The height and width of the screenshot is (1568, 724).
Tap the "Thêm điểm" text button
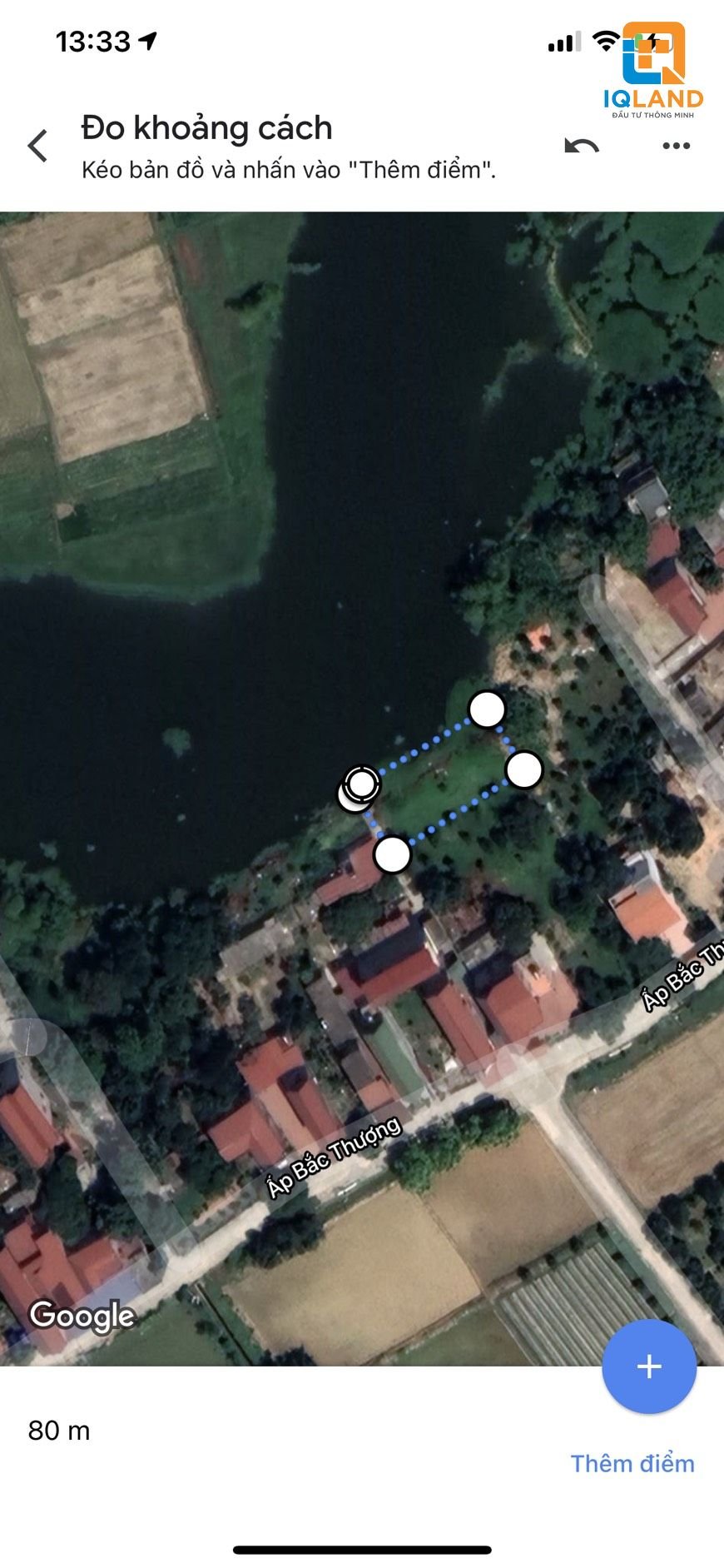pyautogui.click(x=632, y=1463)
